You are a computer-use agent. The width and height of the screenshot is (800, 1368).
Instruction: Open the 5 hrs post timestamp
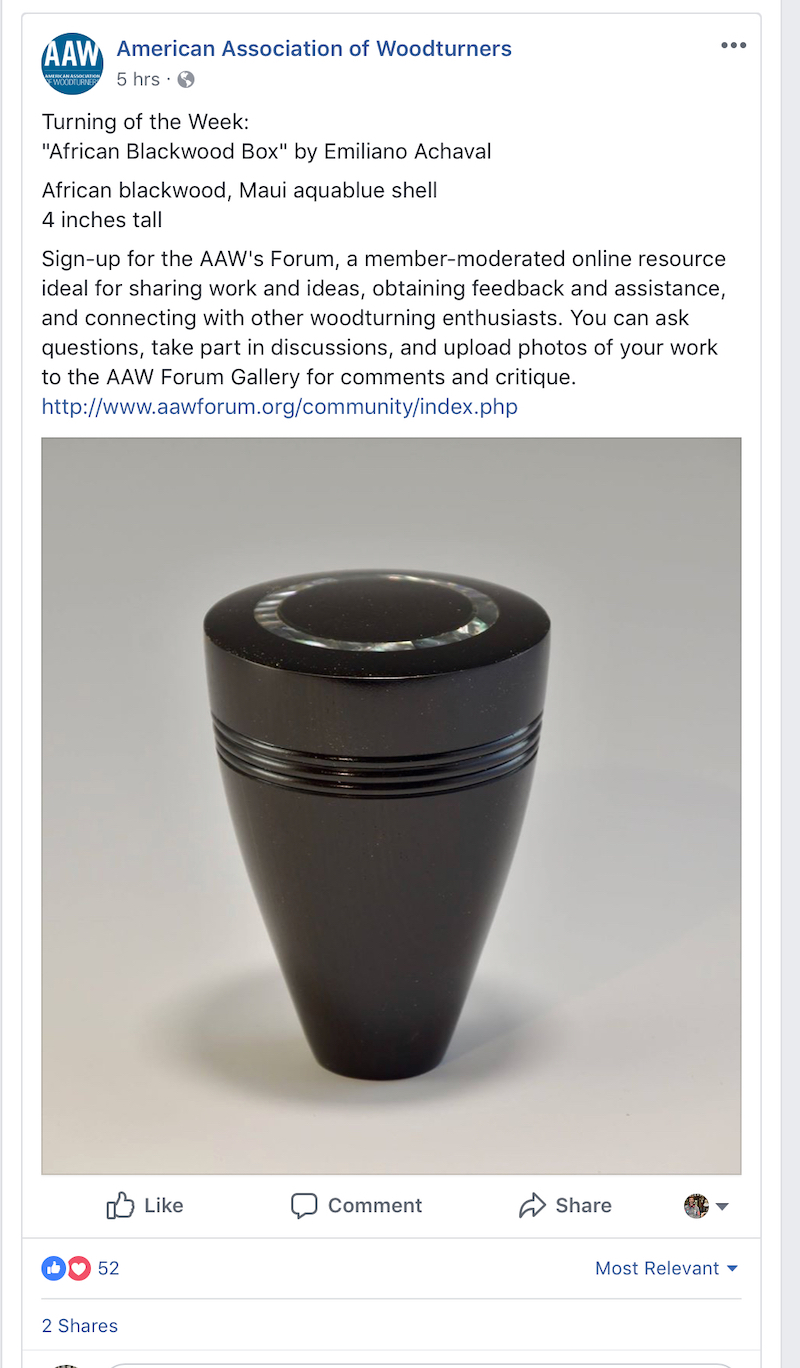[137, 79]
